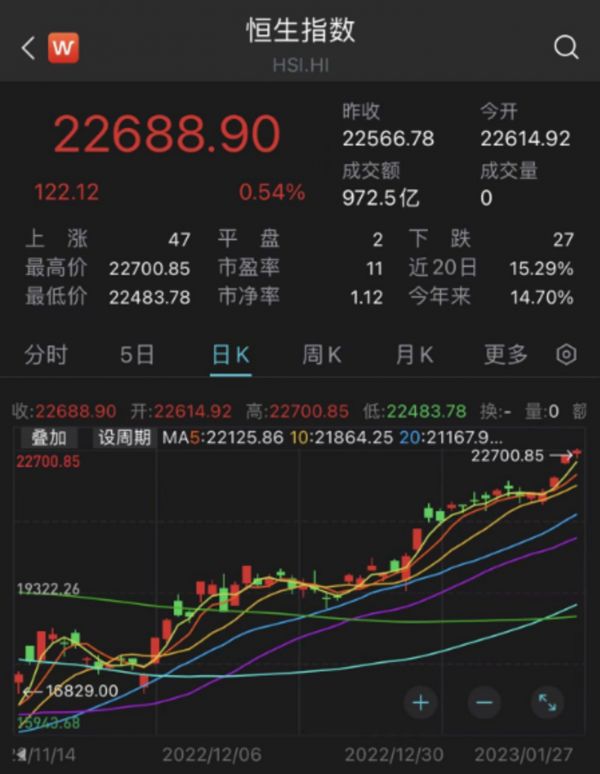Open chart settings gear icon

pyautogui.click(x=567, y=355)
